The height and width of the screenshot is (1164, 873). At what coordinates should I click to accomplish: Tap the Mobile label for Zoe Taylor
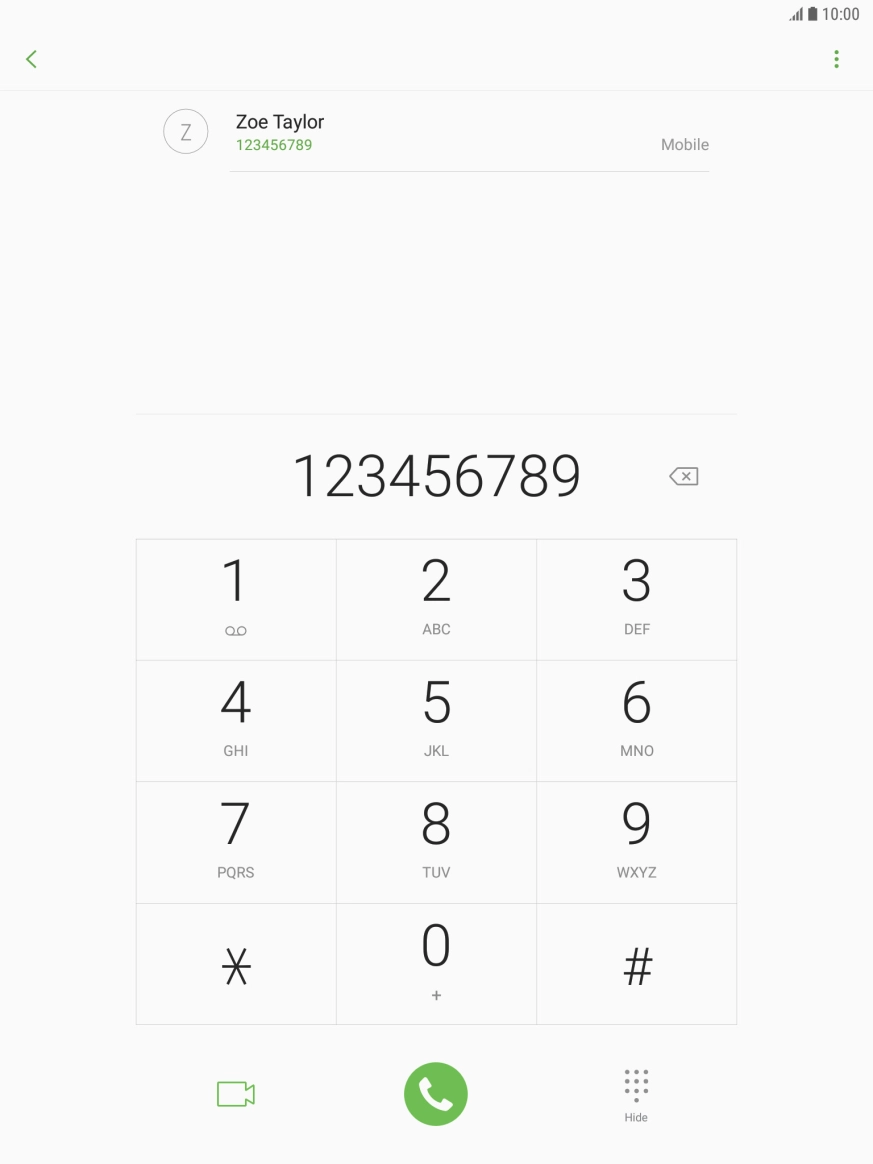pyautogui.click(x=684, y=145)
